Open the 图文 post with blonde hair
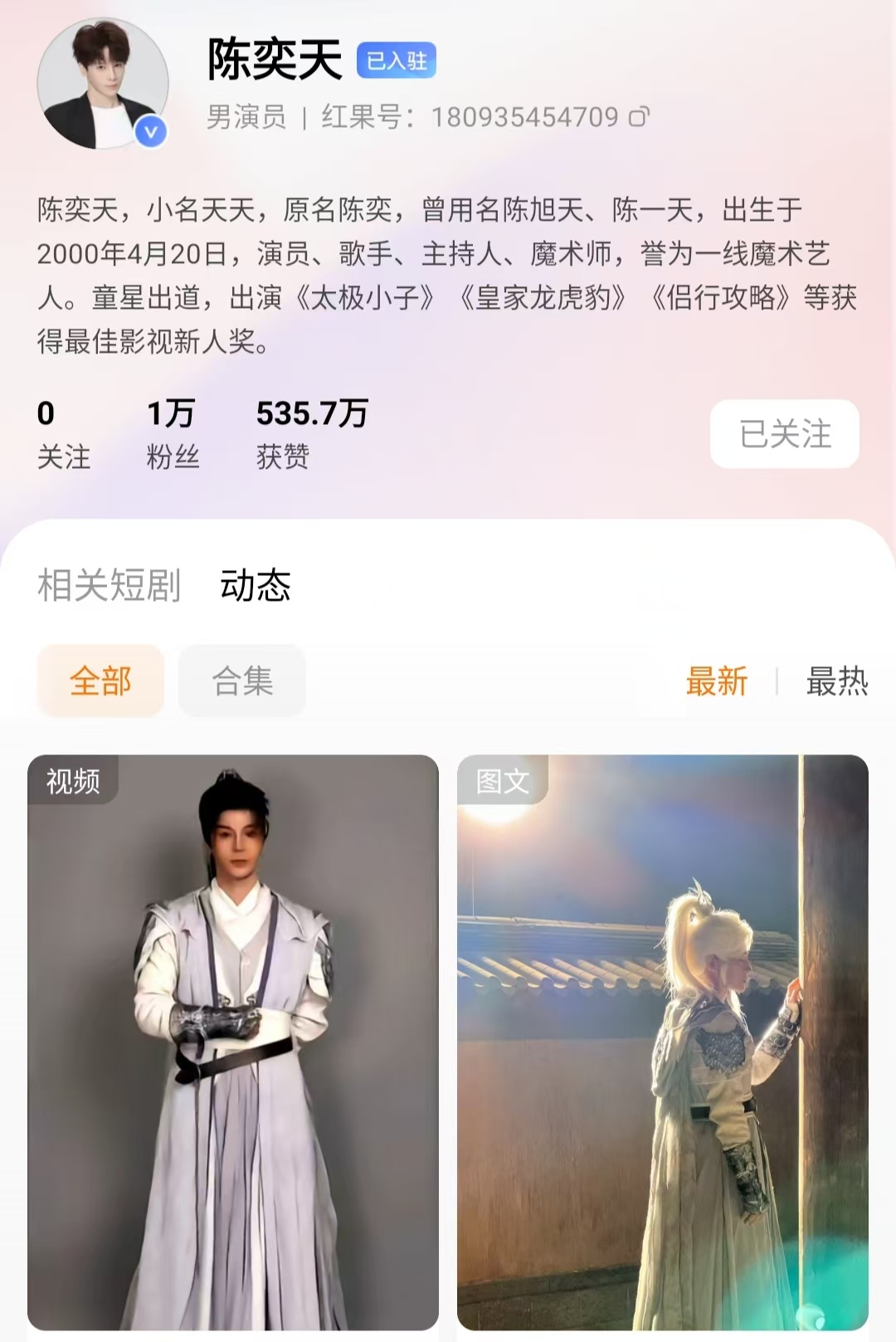Image resolution: width=896 pixels, height=1342 pixels. tap(662, 1042)
